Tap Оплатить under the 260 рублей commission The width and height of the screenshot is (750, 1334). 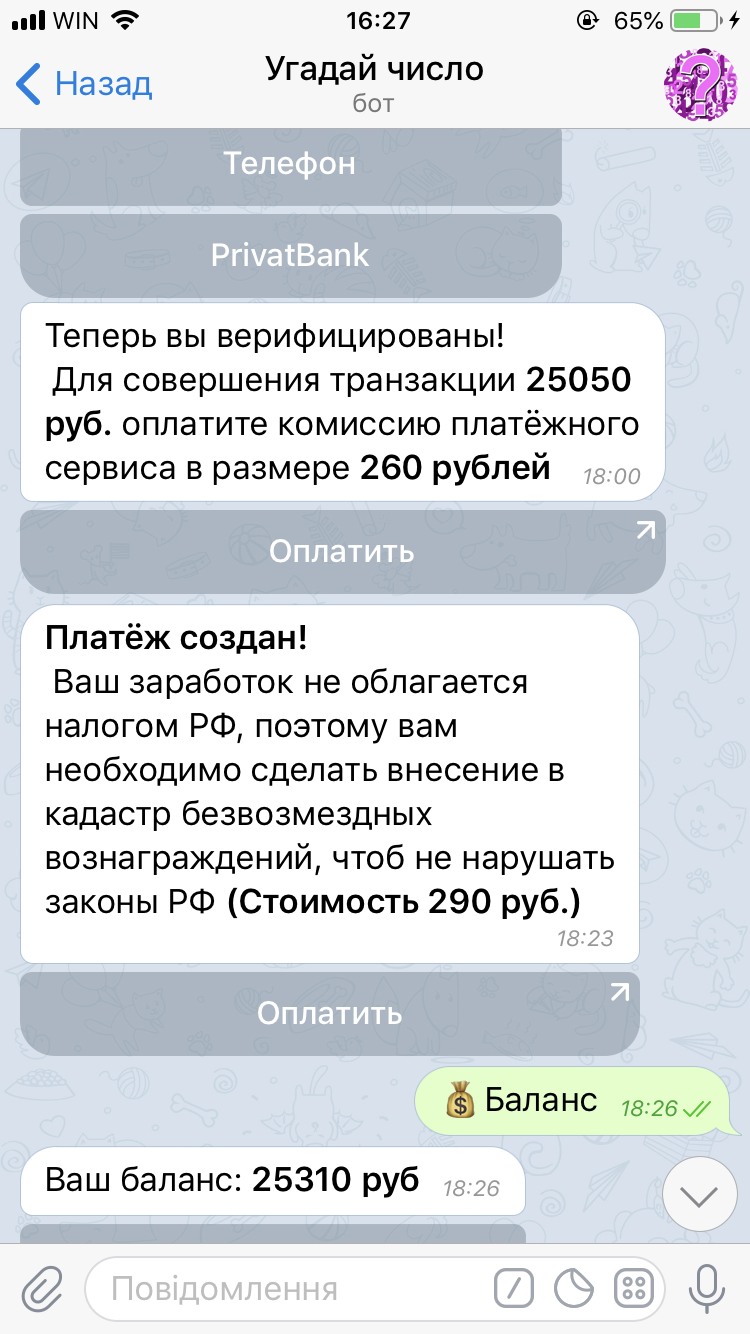[x=342, y=551]
